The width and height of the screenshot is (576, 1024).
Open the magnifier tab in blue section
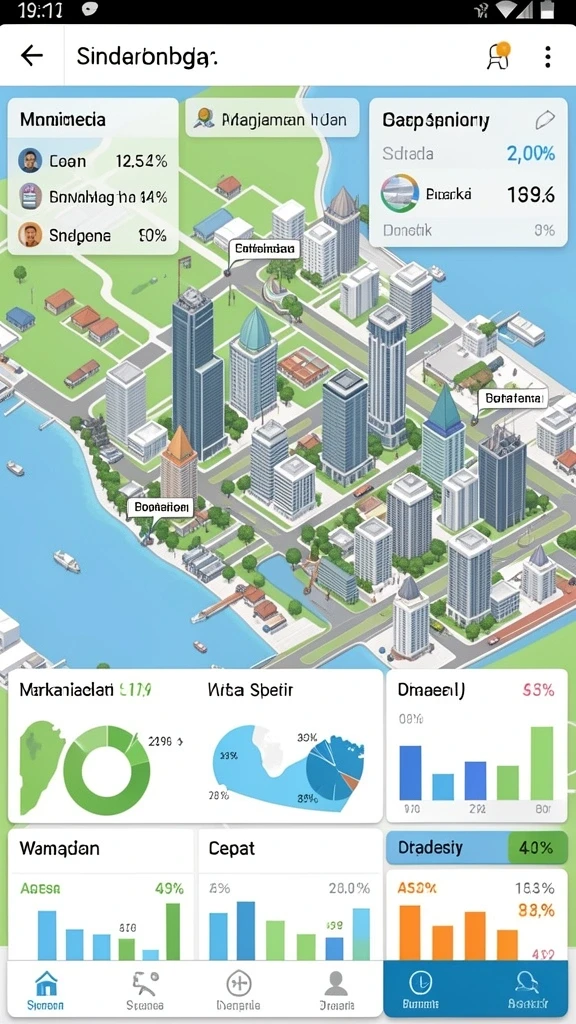tap(527, 990)
